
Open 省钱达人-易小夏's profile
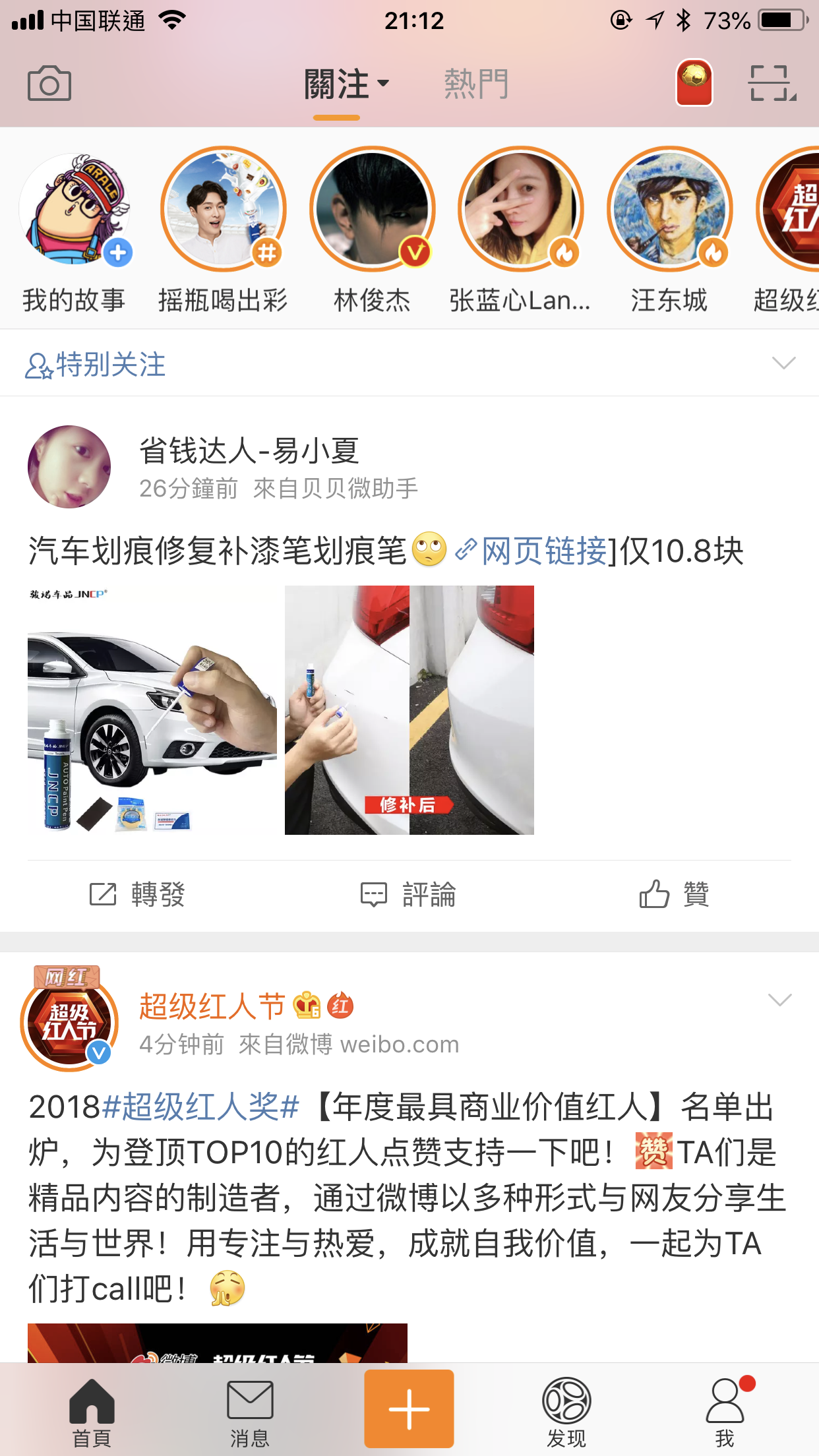[69, 467]
